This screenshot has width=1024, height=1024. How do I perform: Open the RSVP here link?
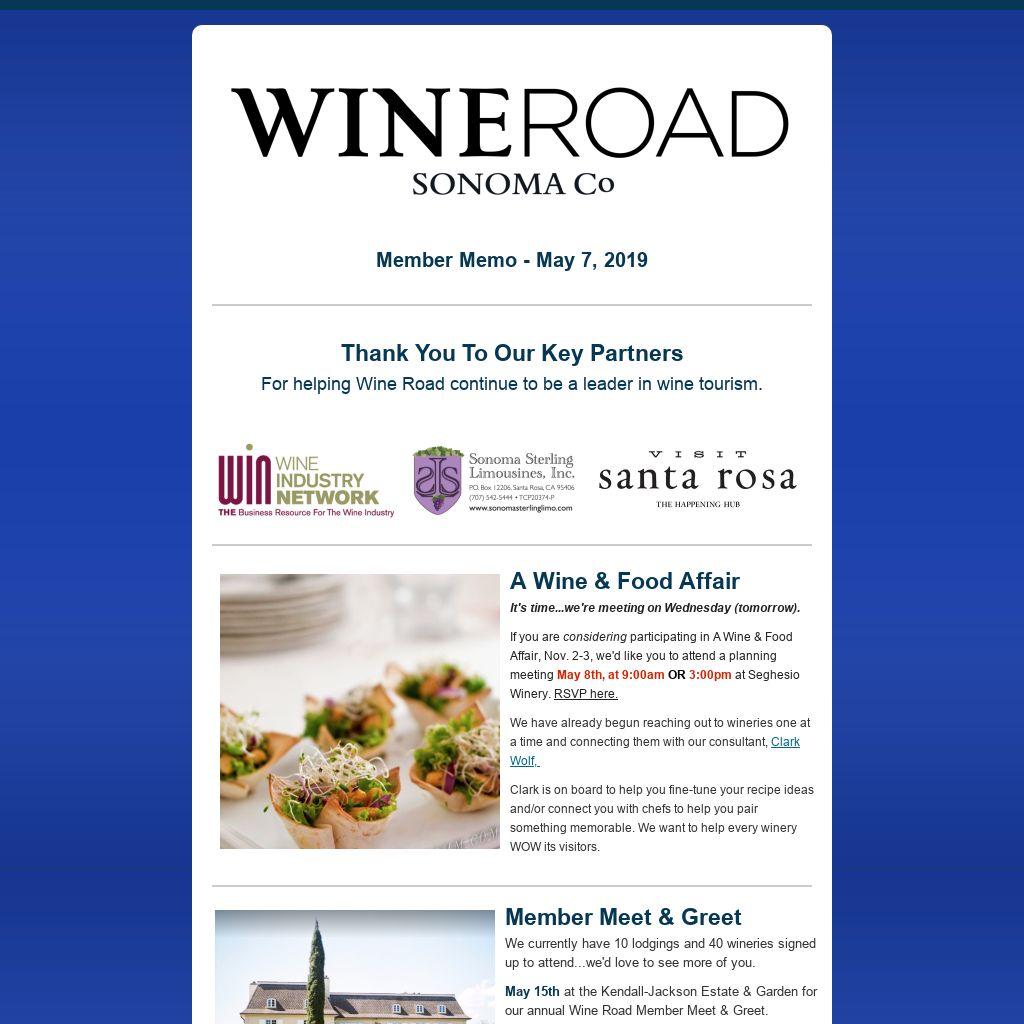(x=585, y=694)
